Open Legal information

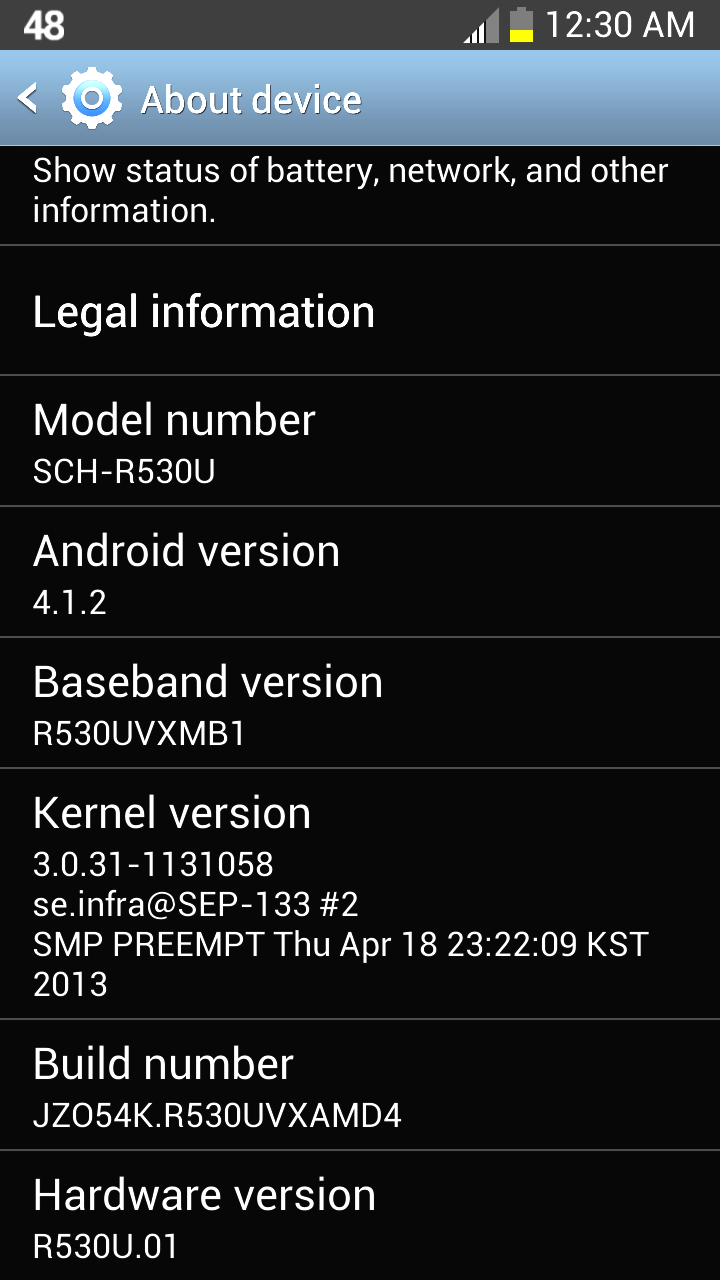coord(360,311)
